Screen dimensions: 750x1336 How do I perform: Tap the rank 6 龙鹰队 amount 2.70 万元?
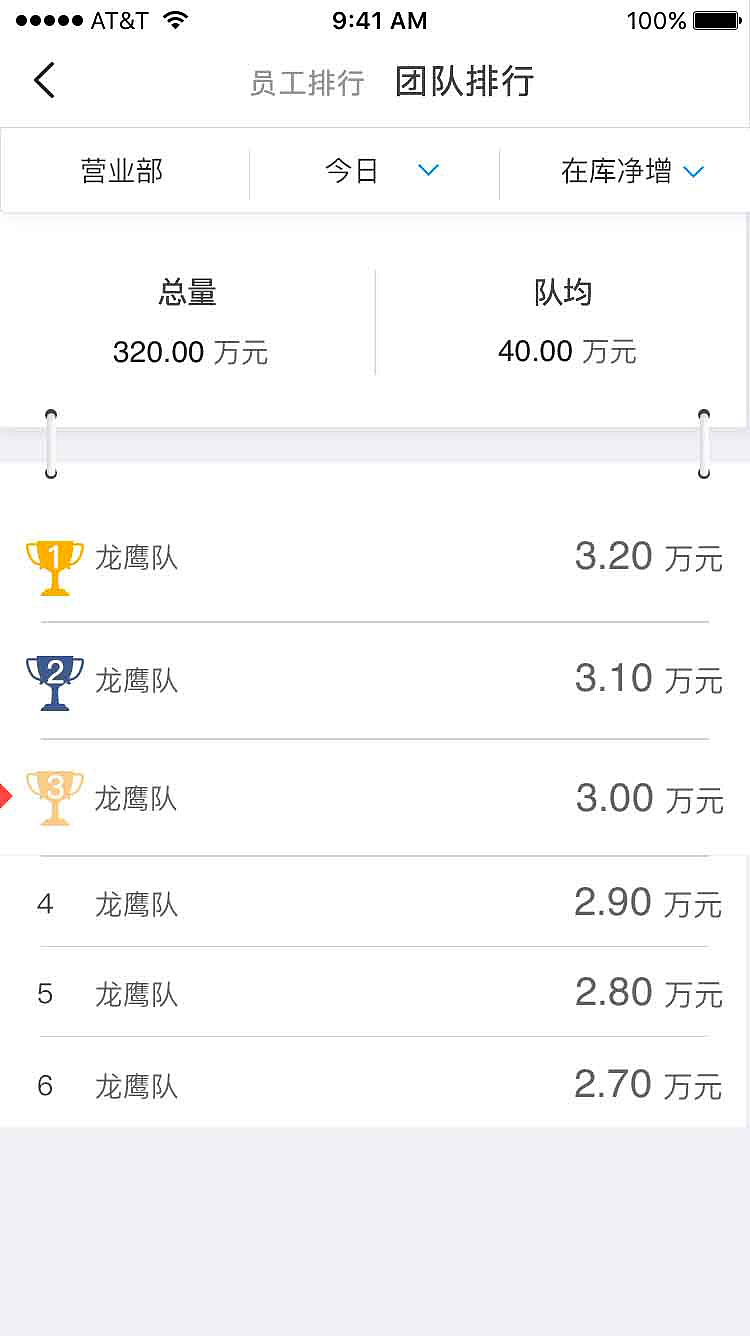648,1084
